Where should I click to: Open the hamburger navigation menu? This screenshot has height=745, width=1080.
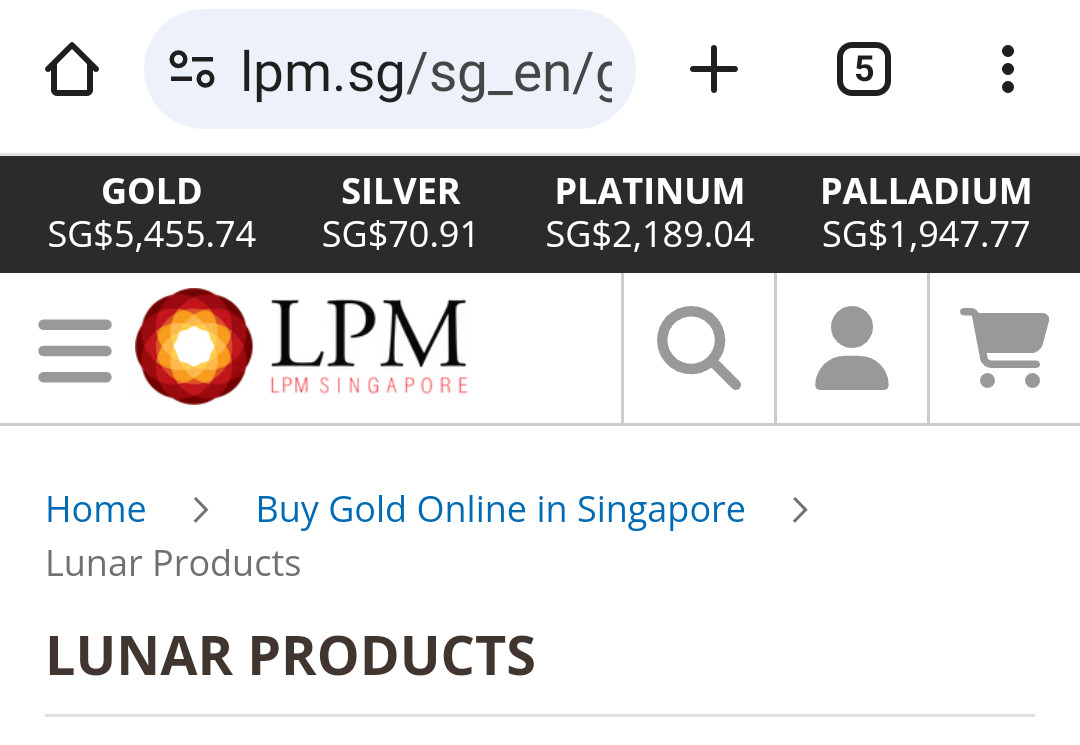click(x=75, y=350)
